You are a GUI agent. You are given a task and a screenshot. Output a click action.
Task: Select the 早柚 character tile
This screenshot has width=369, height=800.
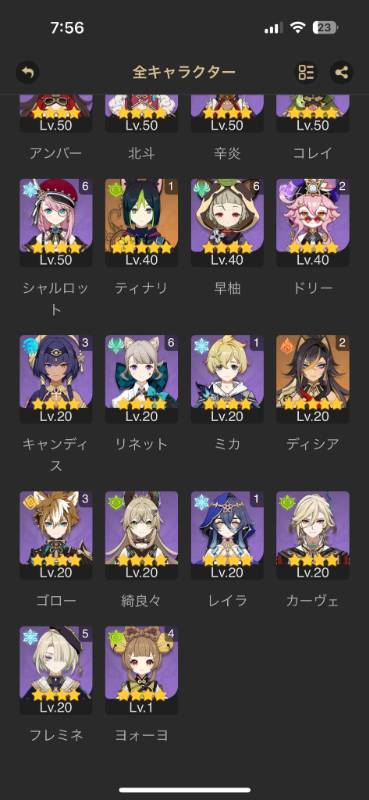coord(228,222)
